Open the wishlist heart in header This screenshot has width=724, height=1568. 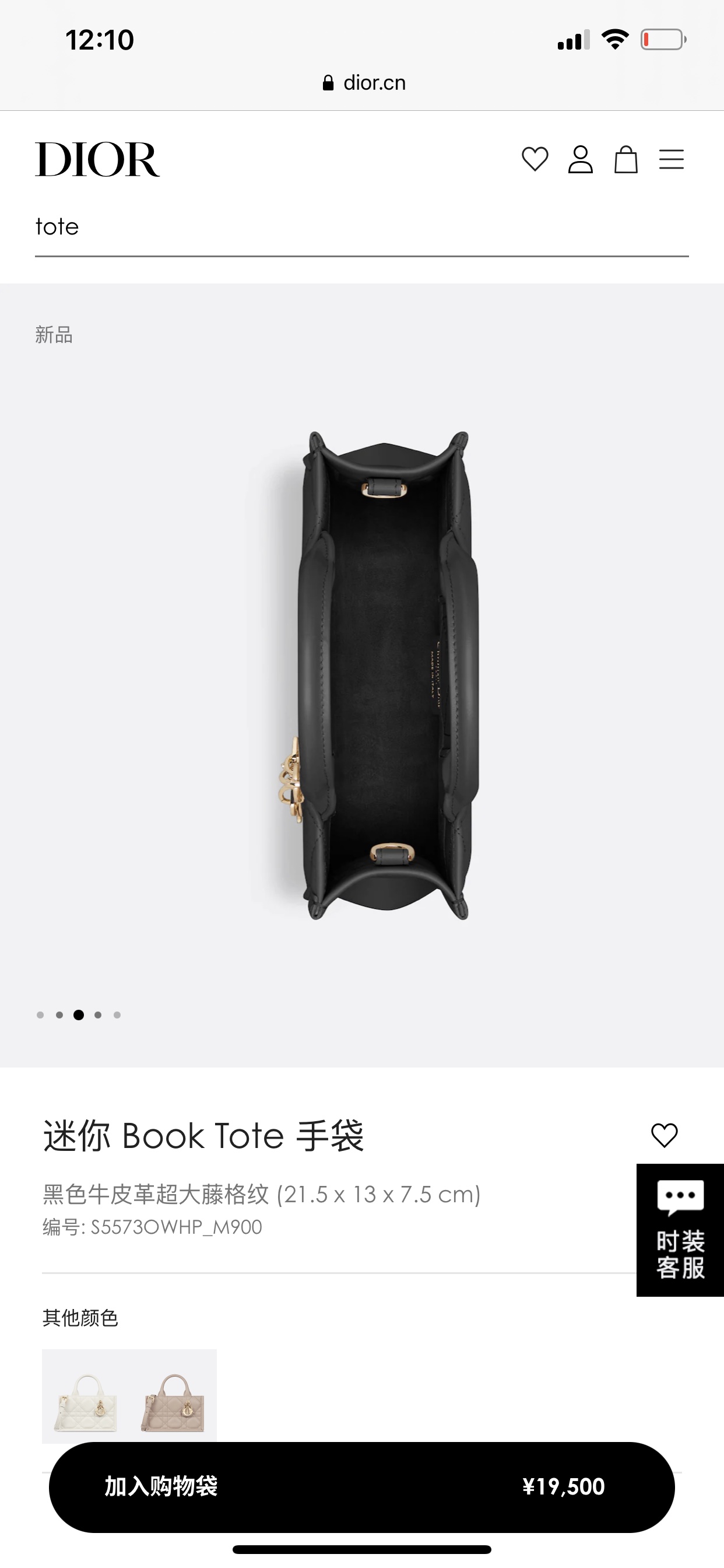tap(535, 159)
